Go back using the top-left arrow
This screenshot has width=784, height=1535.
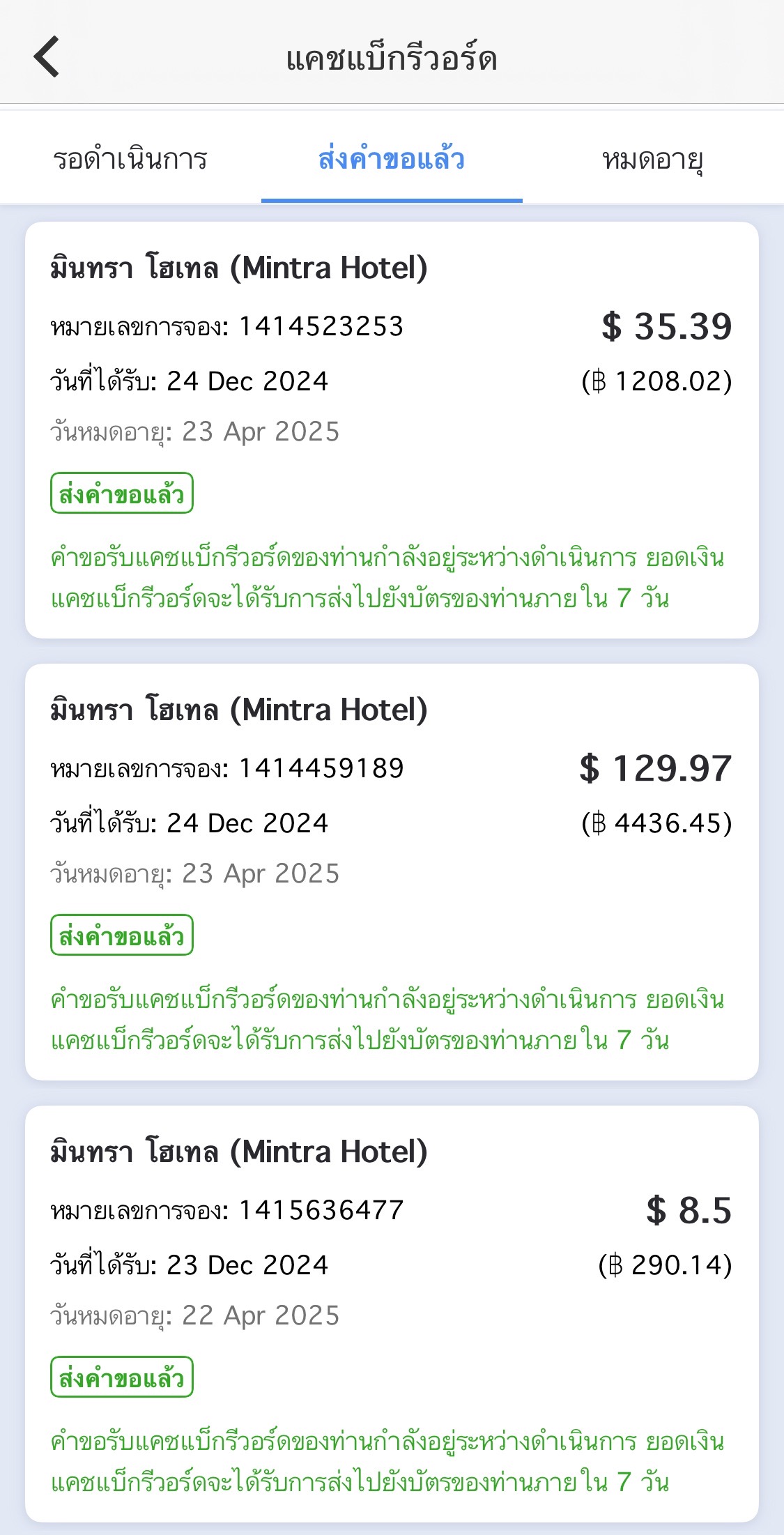[x=47, y=56]
